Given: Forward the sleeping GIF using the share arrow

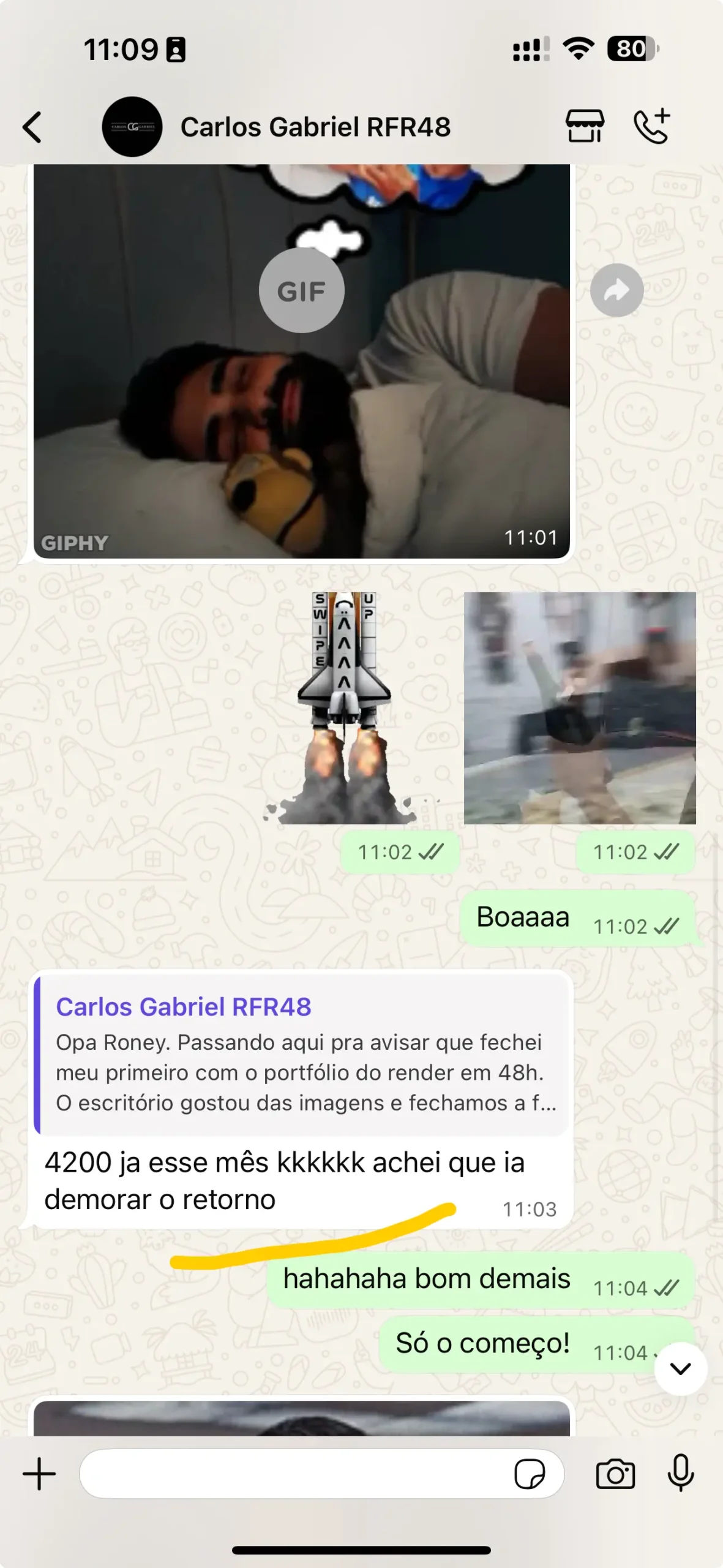Looking at the screenshot, I should pyautogui.click(x=618, y=289).
